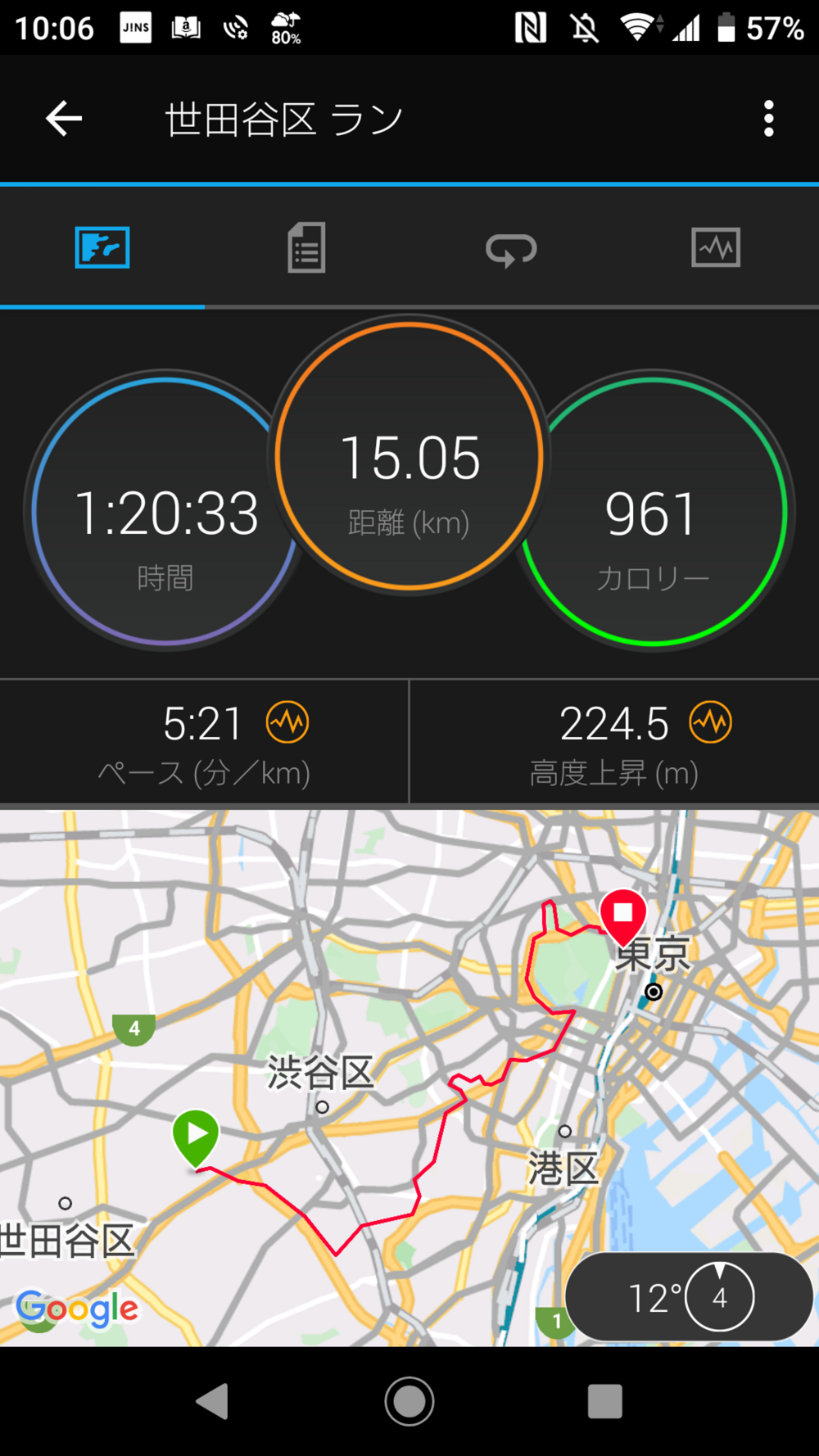
Task: Switch to the laps tab
Action: pos(511,249)
